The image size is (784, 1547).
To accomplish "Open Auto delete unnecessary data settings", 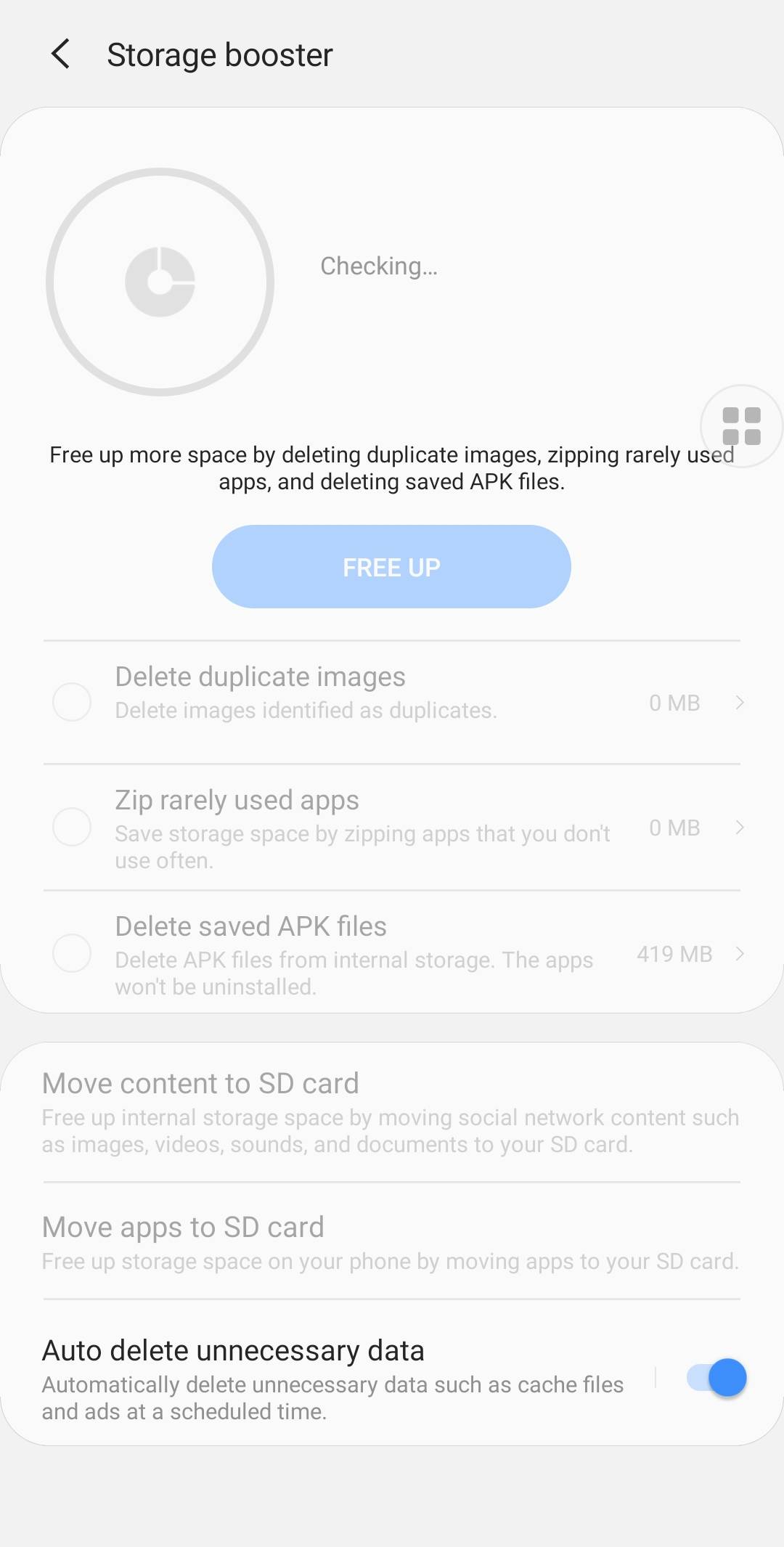I will pyautogui.click(x=334, y=1378).
